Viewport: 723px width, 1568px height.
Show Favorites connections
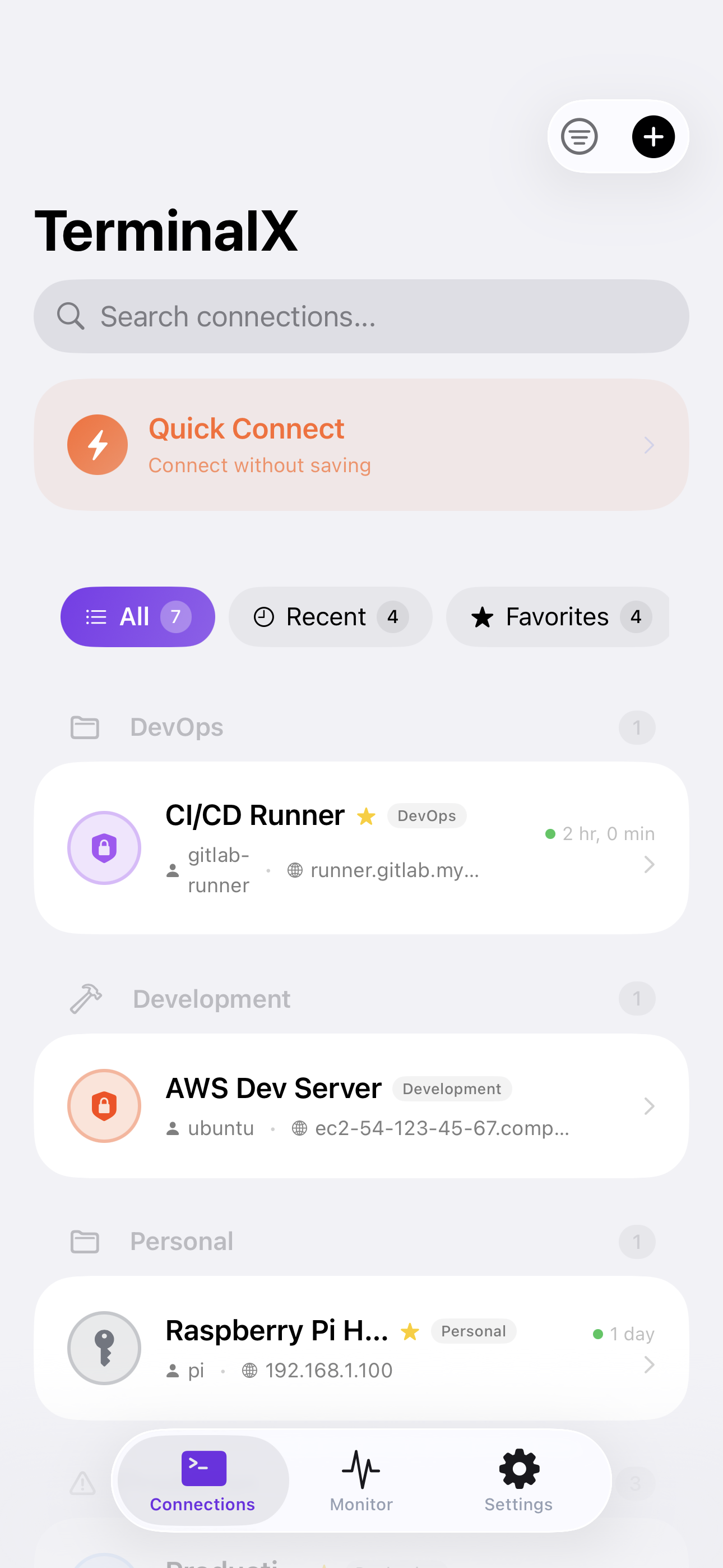[x=558, y=617]
